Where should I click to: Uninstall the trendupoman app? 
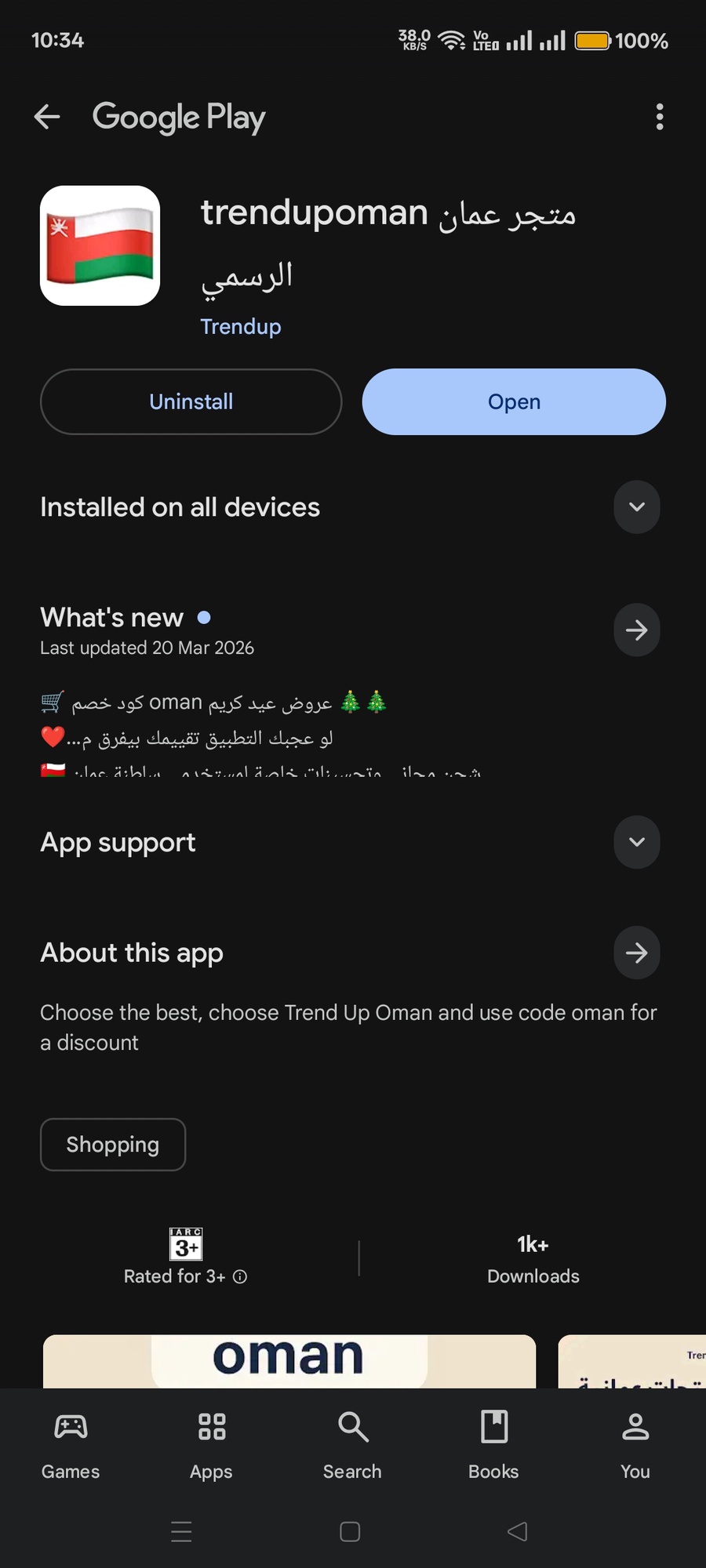point(191,401)
